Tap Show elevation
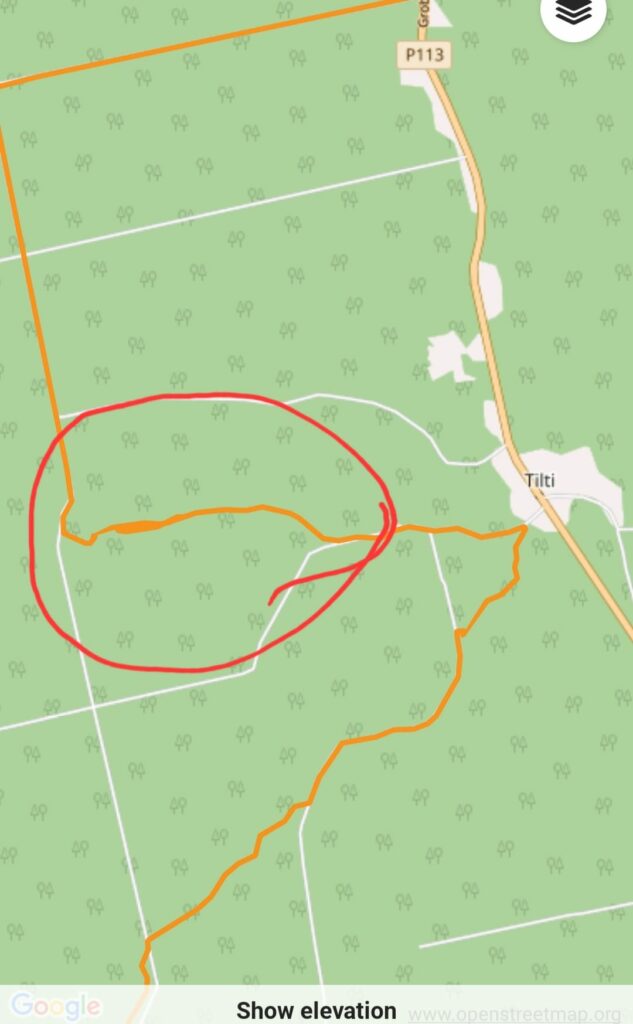633x1024 pixels. coord(316,1010)
